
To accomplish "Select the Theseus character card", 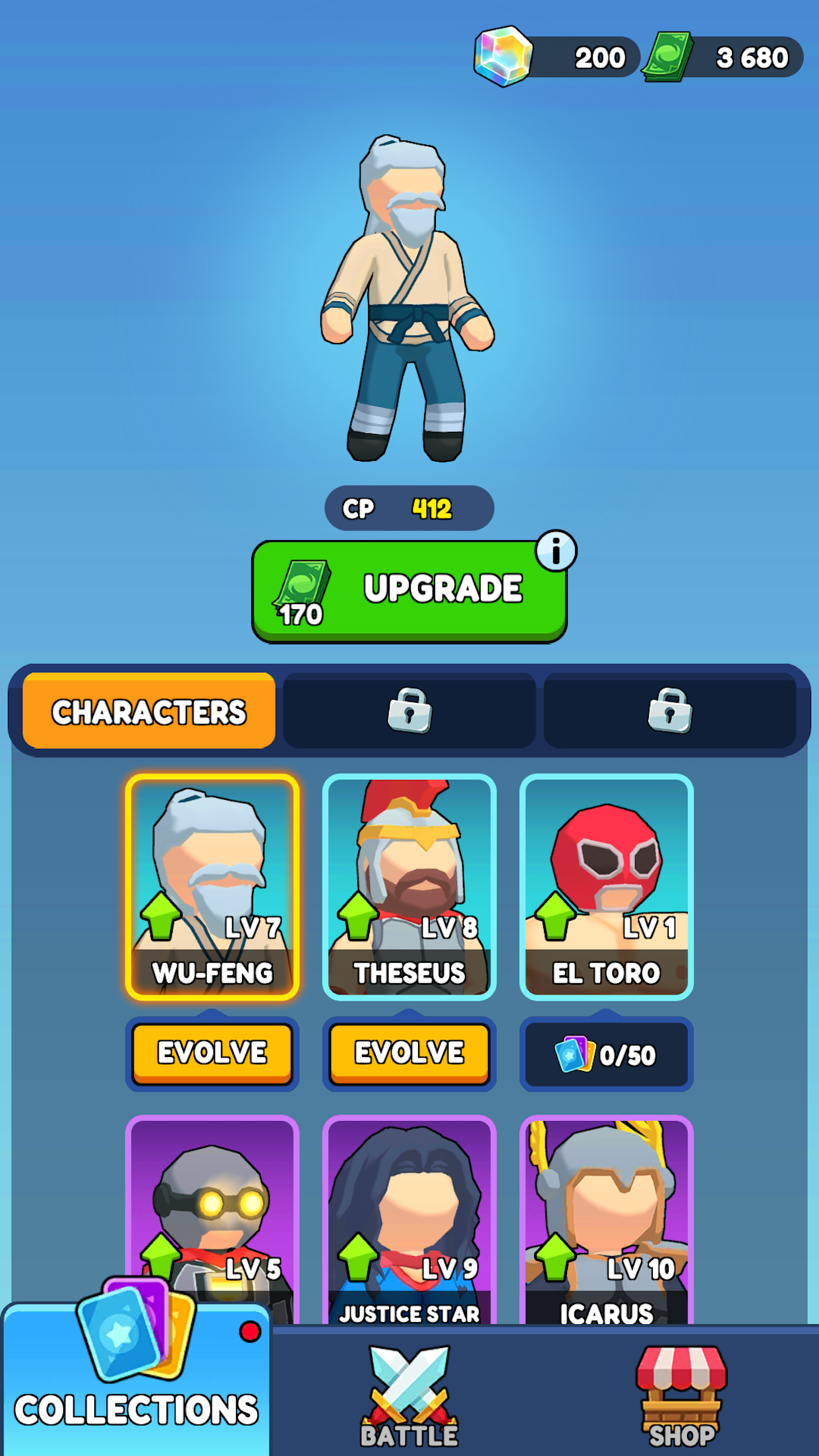I will (409, 886).
